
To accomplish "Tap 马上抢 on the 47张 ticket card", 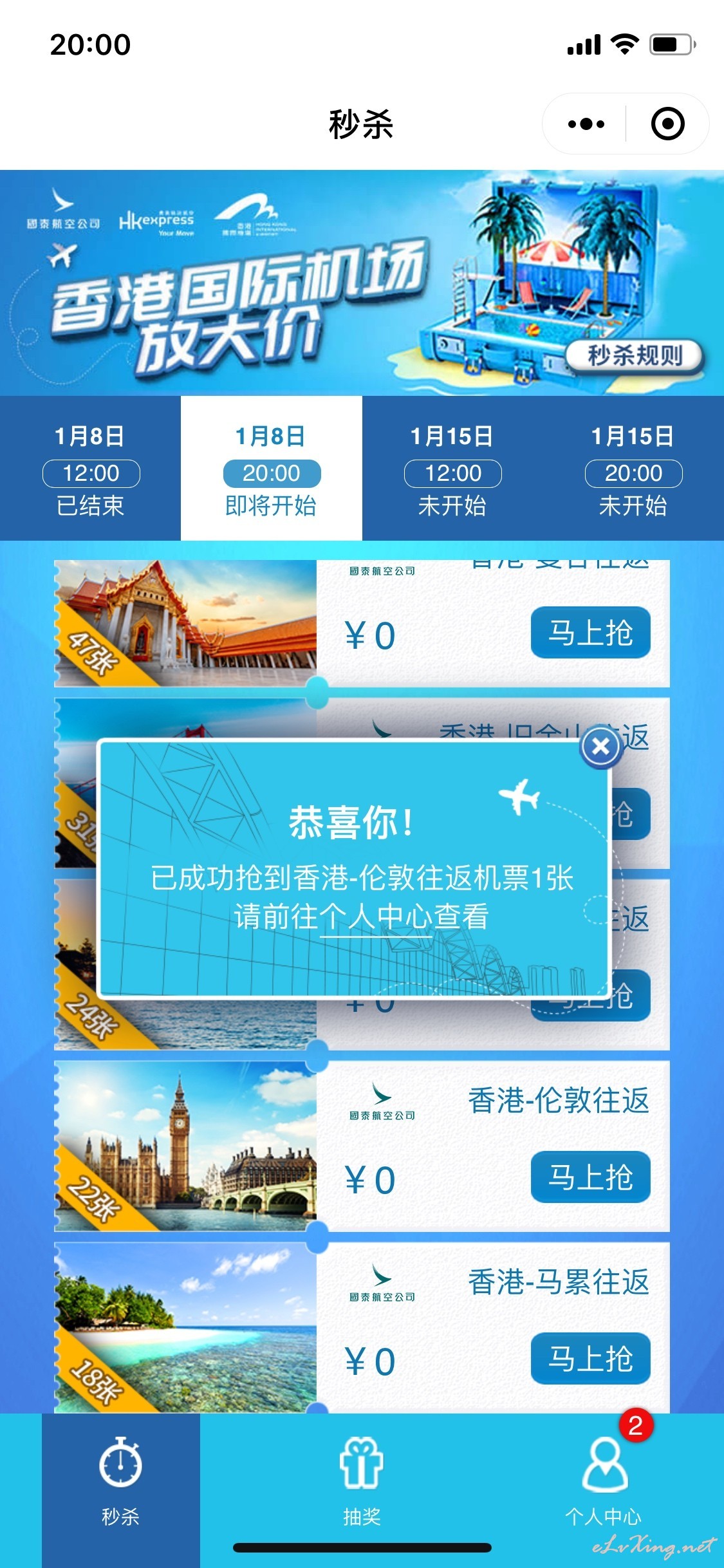I will pos(591,632).
